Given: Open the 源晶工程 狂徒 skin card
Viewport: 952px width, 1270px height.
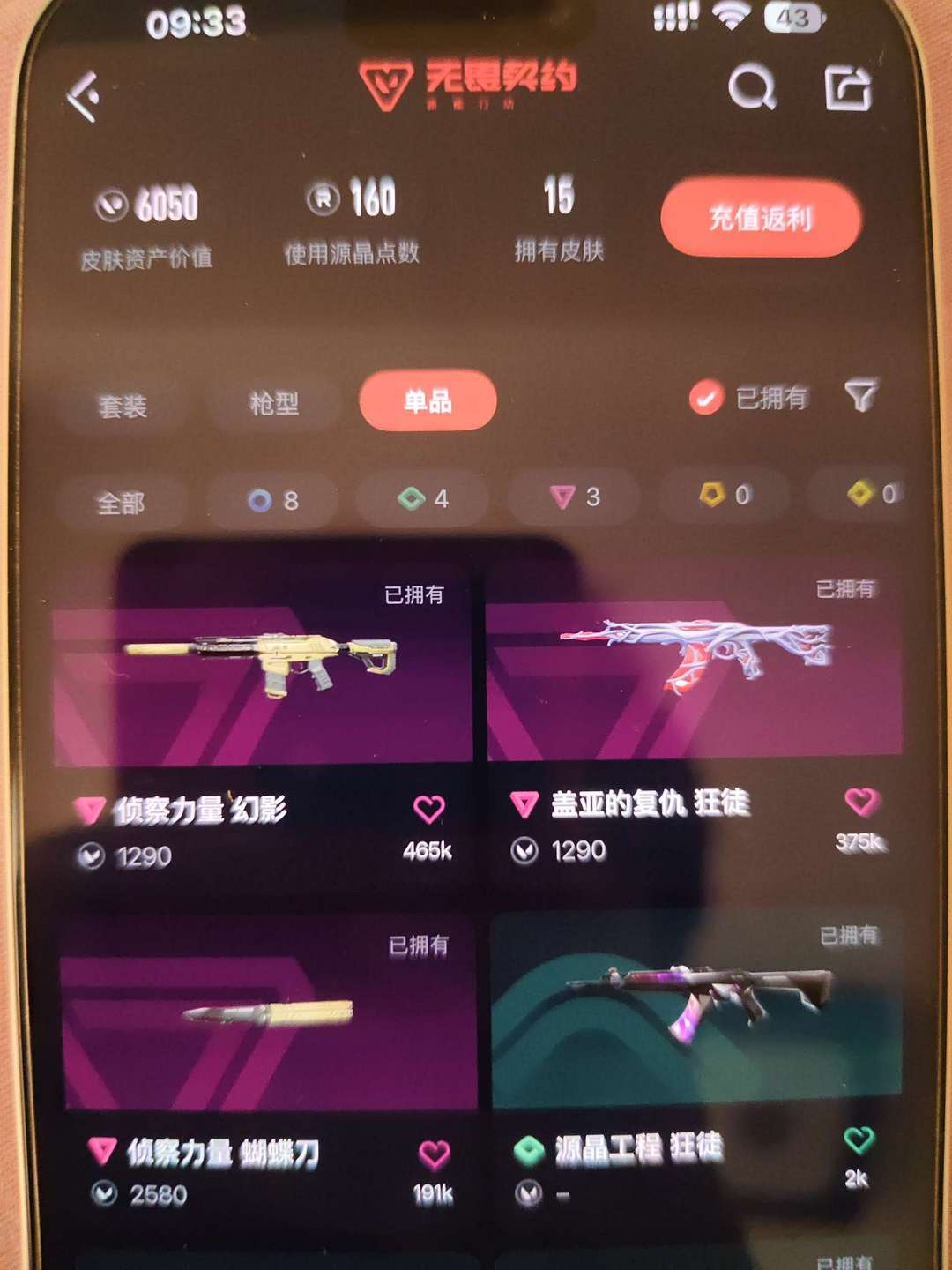Looking at the screenshot, I should [696, 1063].
